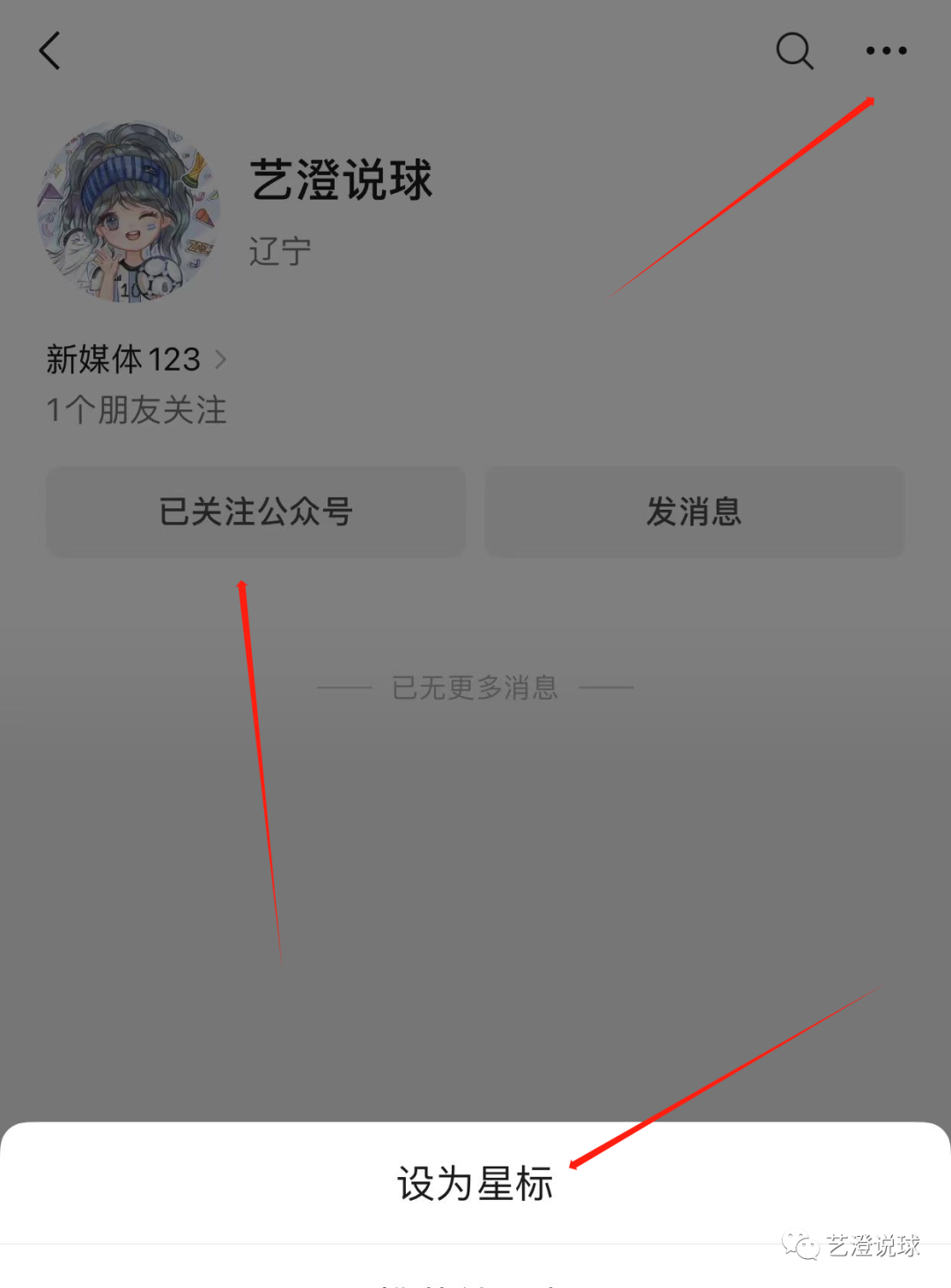The height and width of the screenshot is (1288, 951).
Task: Tap 发消息 to send a message
Action: tap(694, 512)
